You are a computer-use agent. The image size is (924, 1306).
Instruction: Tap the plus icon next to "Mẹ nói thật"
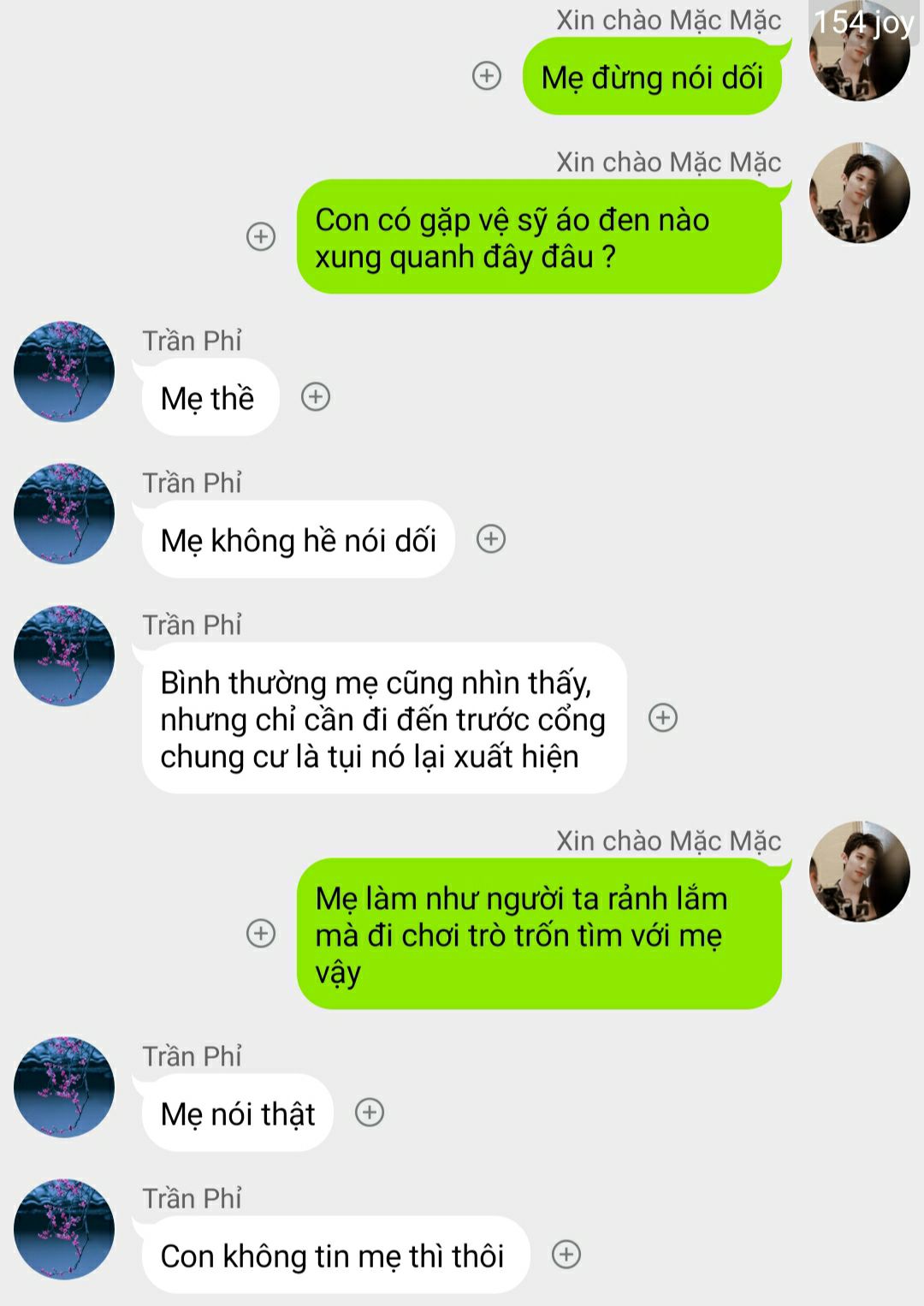click(370, 1113)
